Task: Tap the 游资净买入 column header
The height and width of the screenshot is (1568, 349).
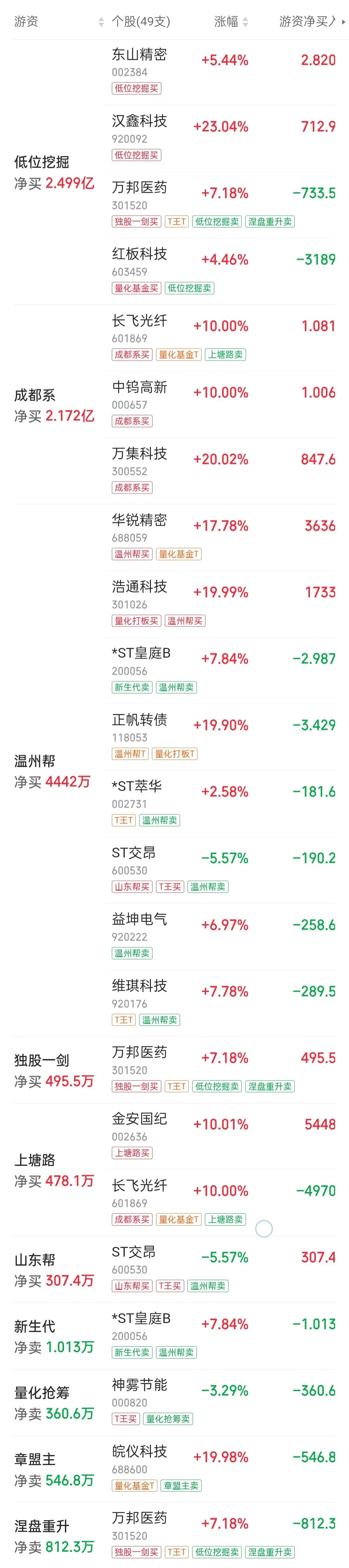Action: click(x=311, y=22)
